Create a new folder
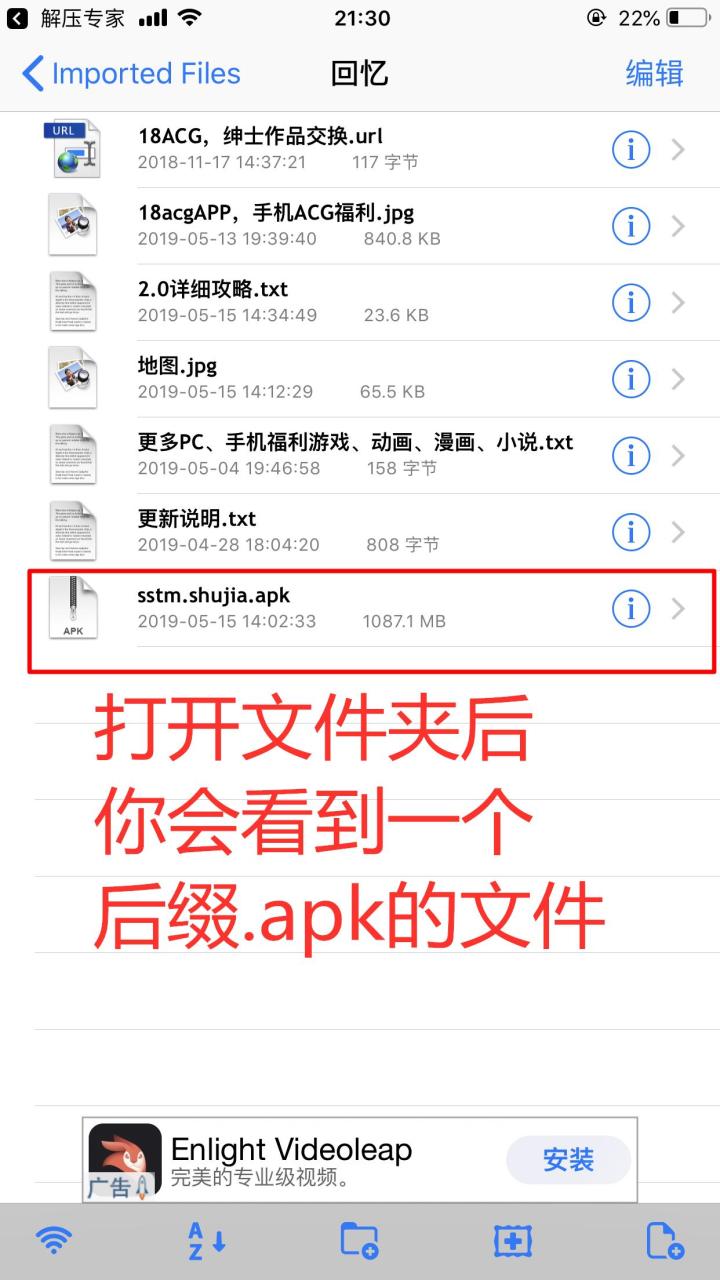Screen dimensions: 720x1280 [x=359, y=1241]
